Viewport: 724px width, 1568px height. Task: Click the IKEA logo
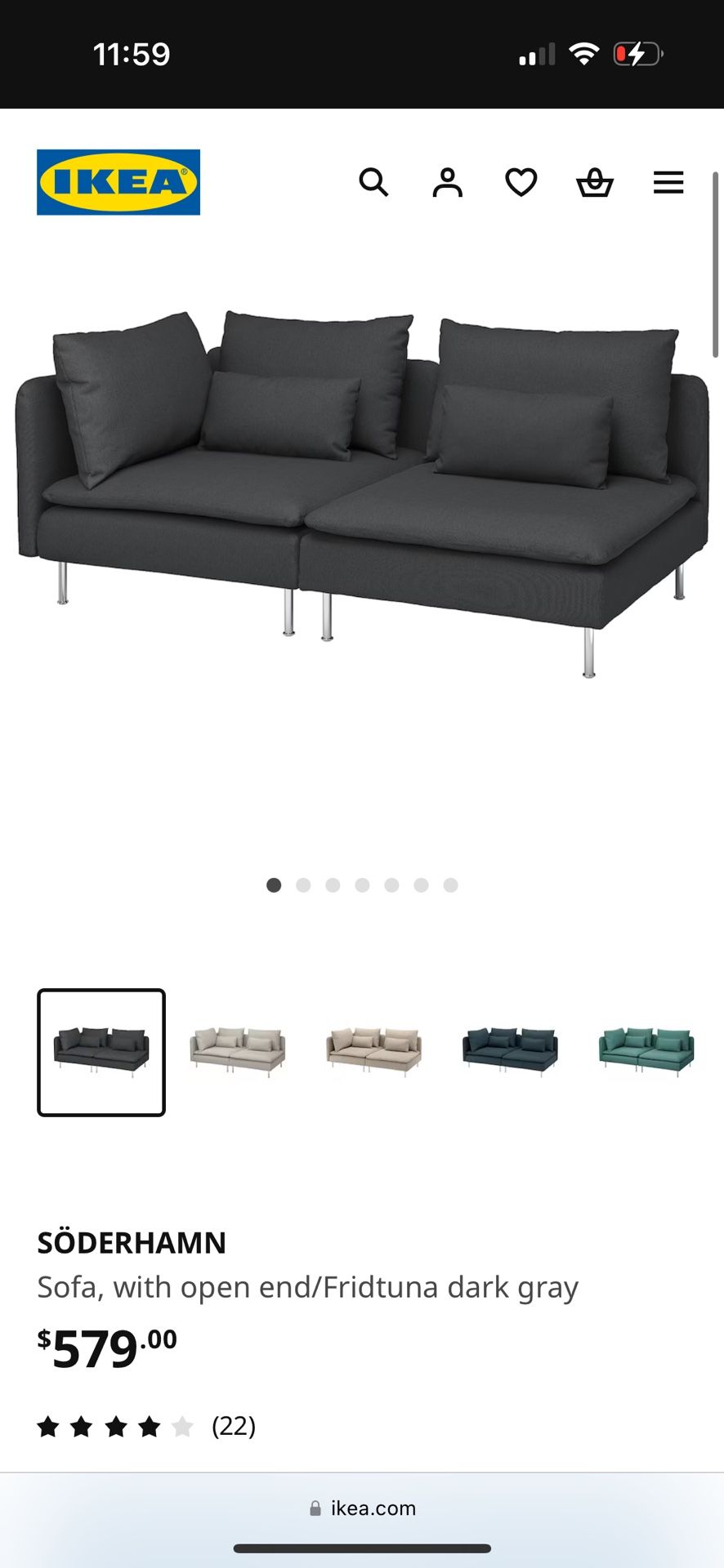(118, 182)
